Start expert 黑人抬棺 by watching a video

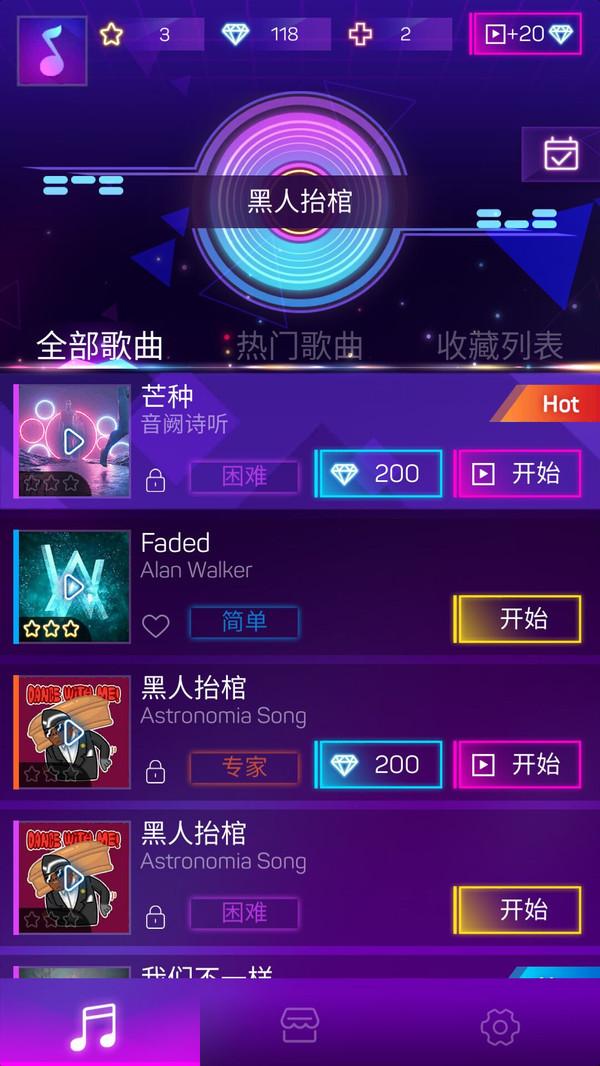[517, 765]
